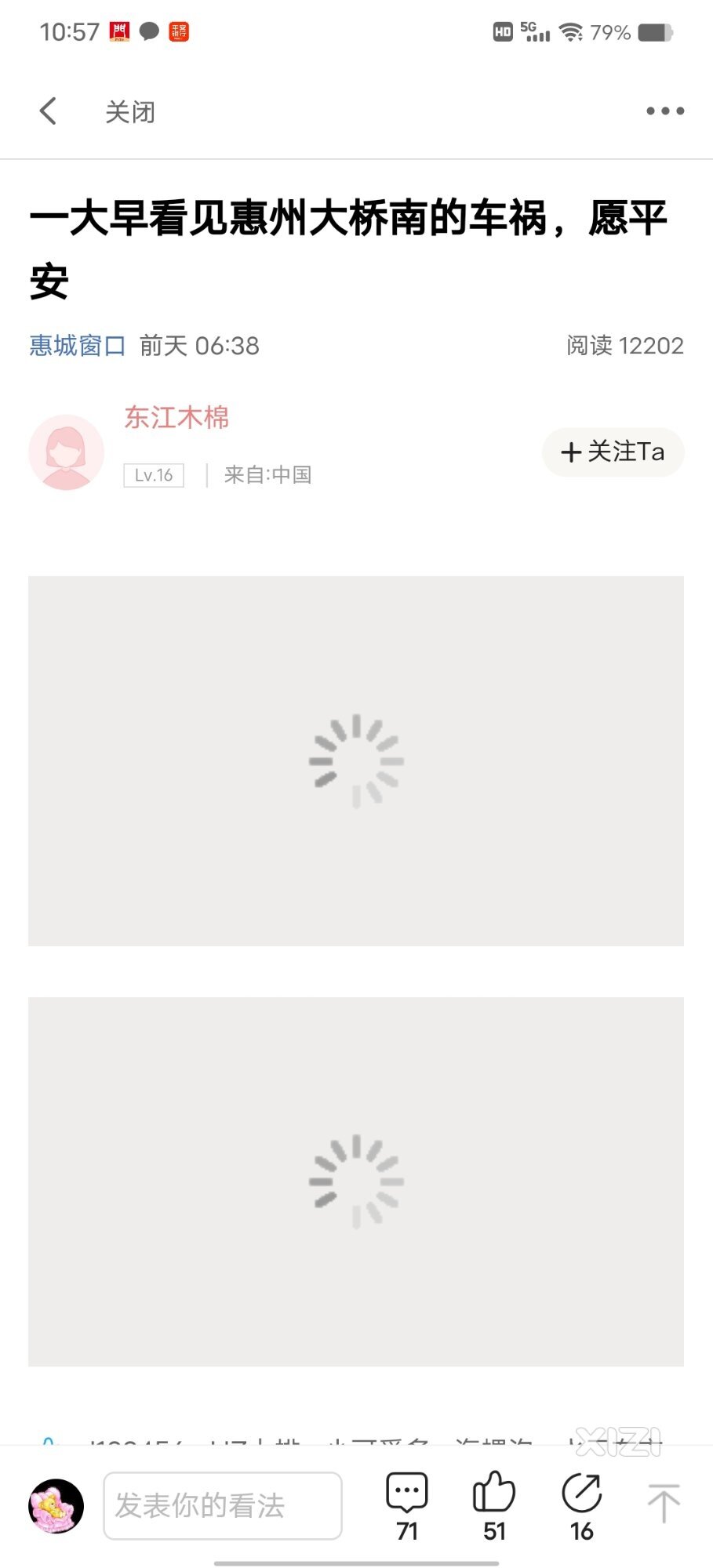Follow the author with 关注Ta

[613, 452]
